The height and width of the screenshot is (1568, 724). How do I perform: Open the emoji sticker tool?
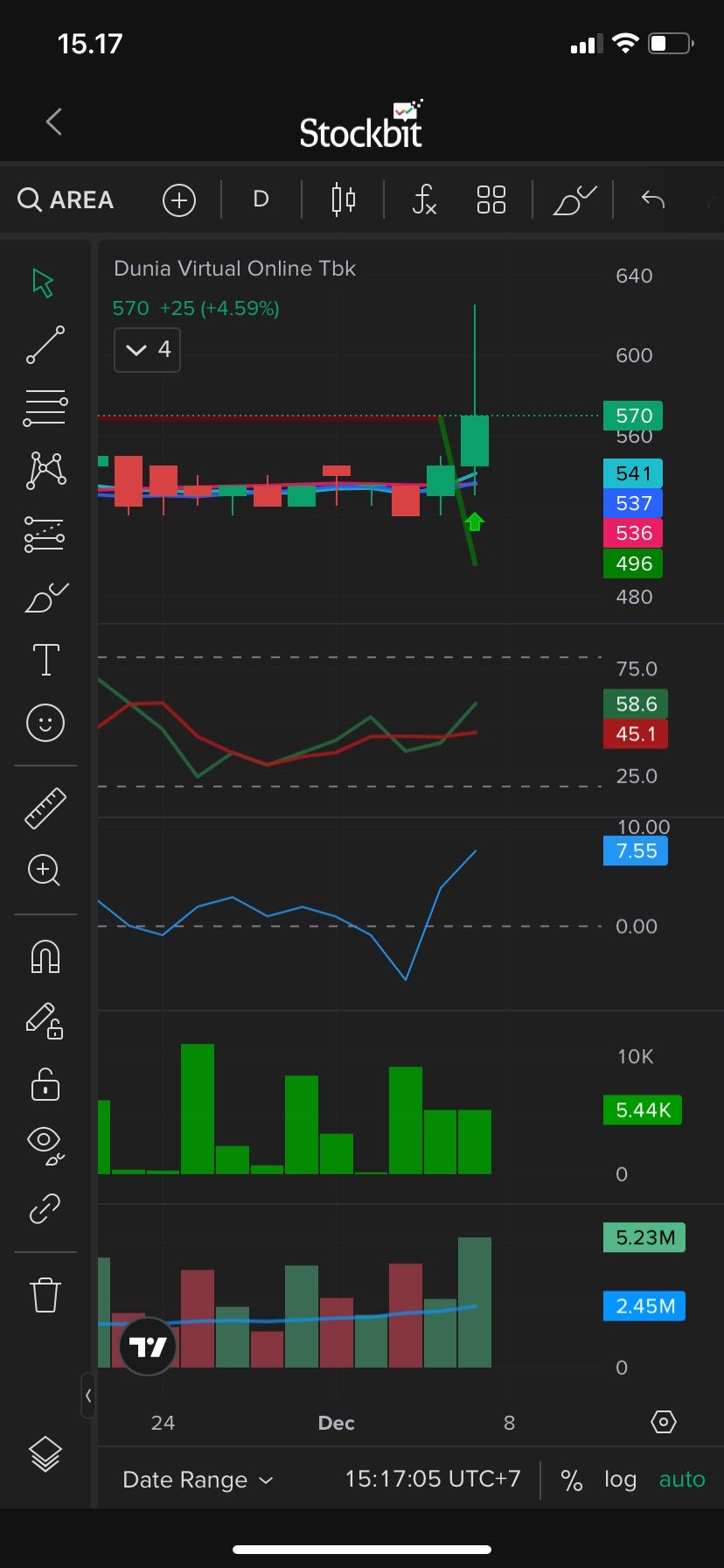pos(45,723)
